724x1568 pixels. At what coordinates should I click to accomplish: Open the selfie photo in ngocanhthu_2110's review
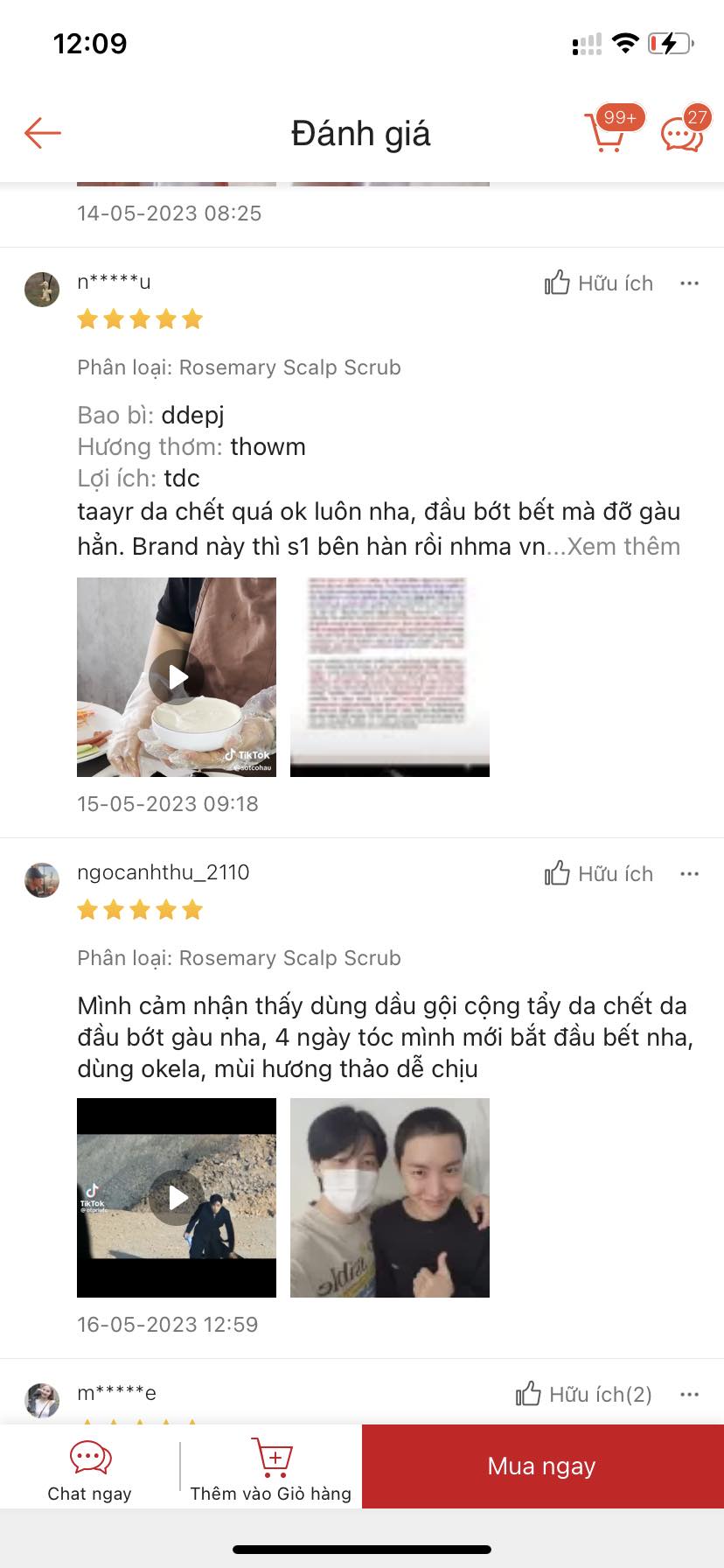[x=390, y=1198]
